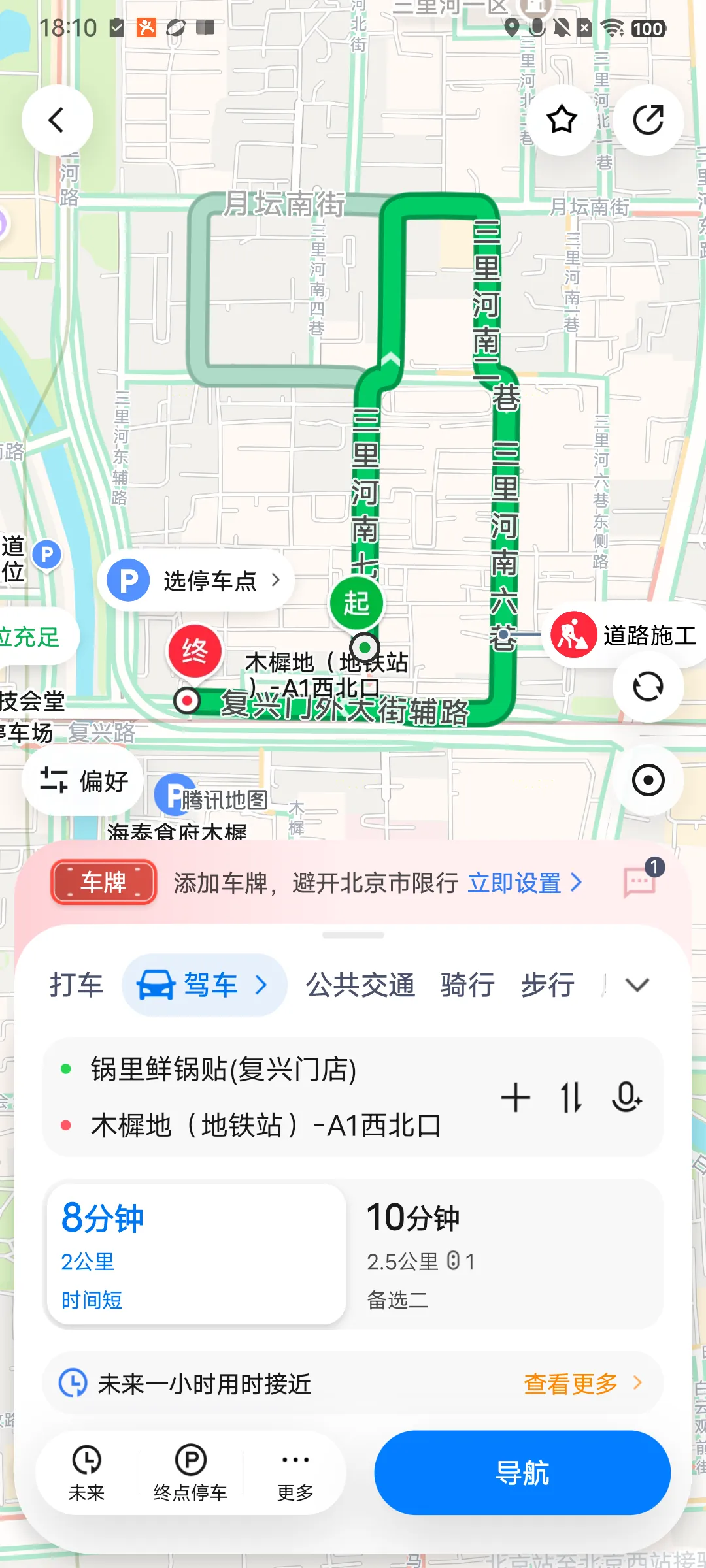Refresh the route with the circular arrows icon
Viewport: 706px width, 1568px height.
click(x=648, y=687)
